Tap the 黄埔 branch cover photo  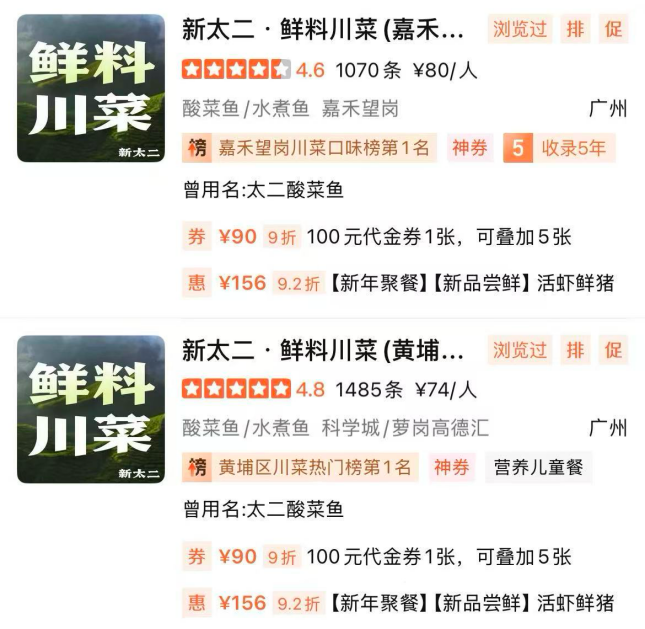[91, 409]
